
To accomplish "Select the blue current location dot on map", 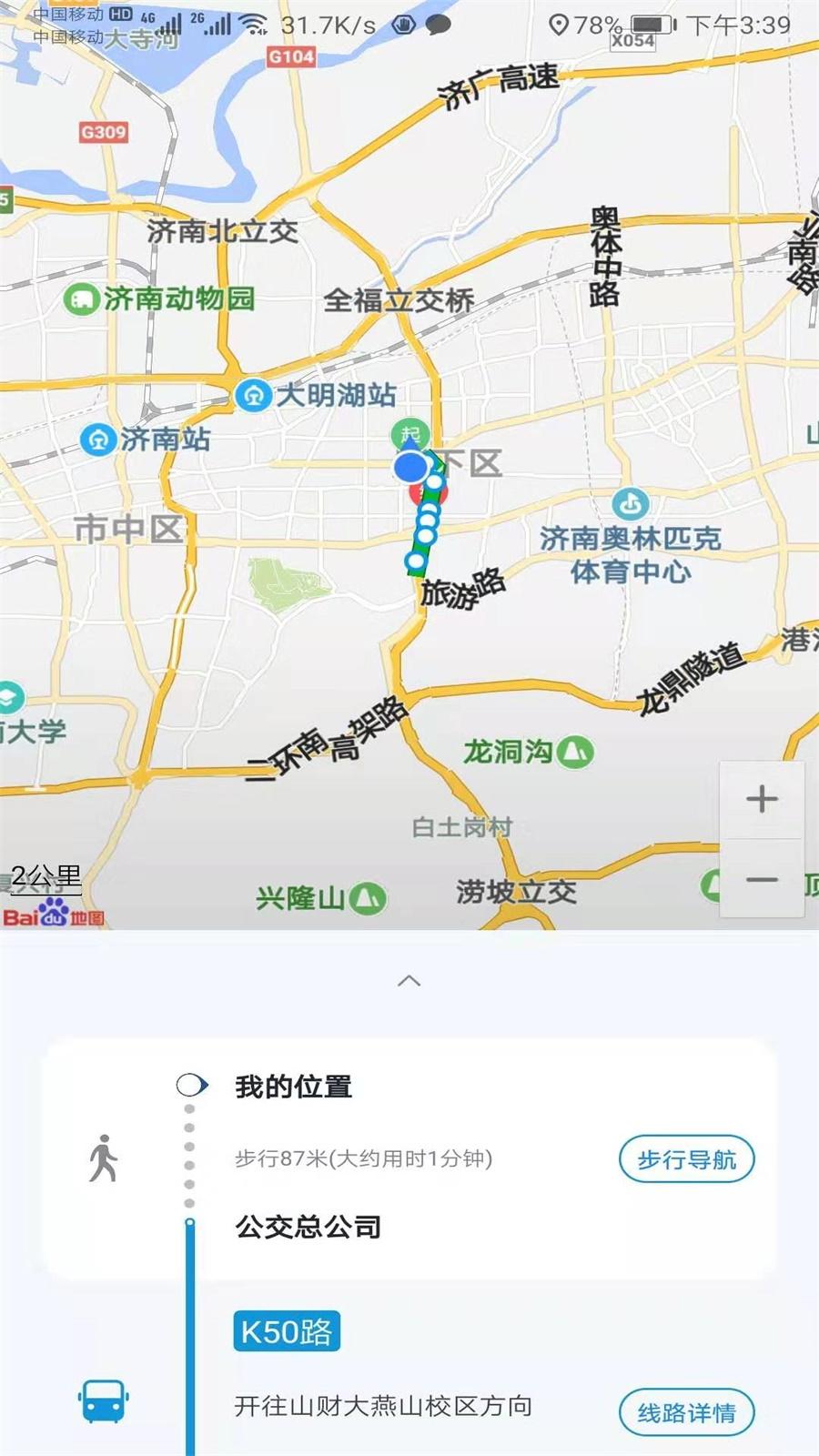I will coord(411,468).
